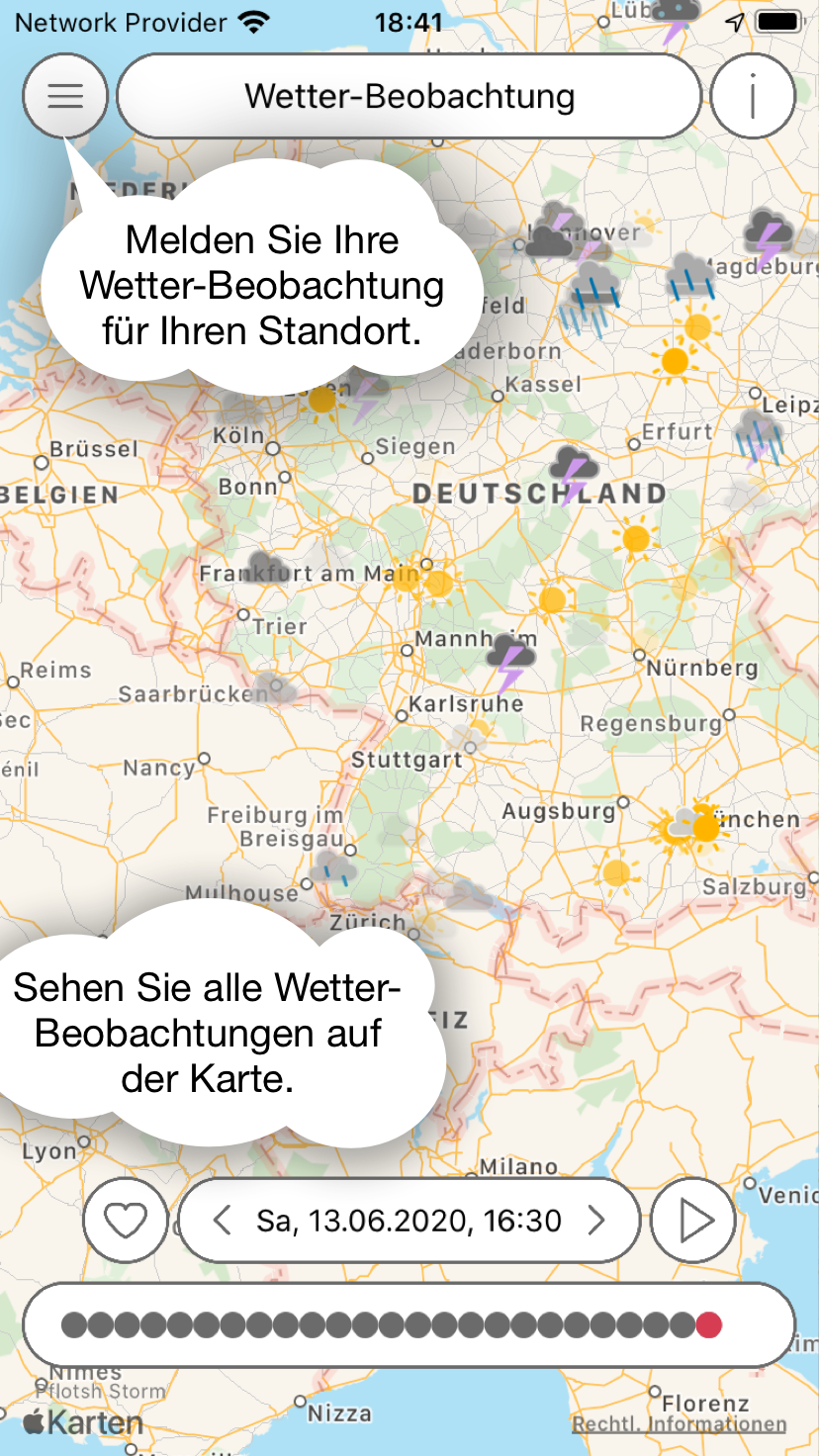Tap the heart favorites button
The width and height of the screenshot is (819, 1456).
coord(126,1221)
